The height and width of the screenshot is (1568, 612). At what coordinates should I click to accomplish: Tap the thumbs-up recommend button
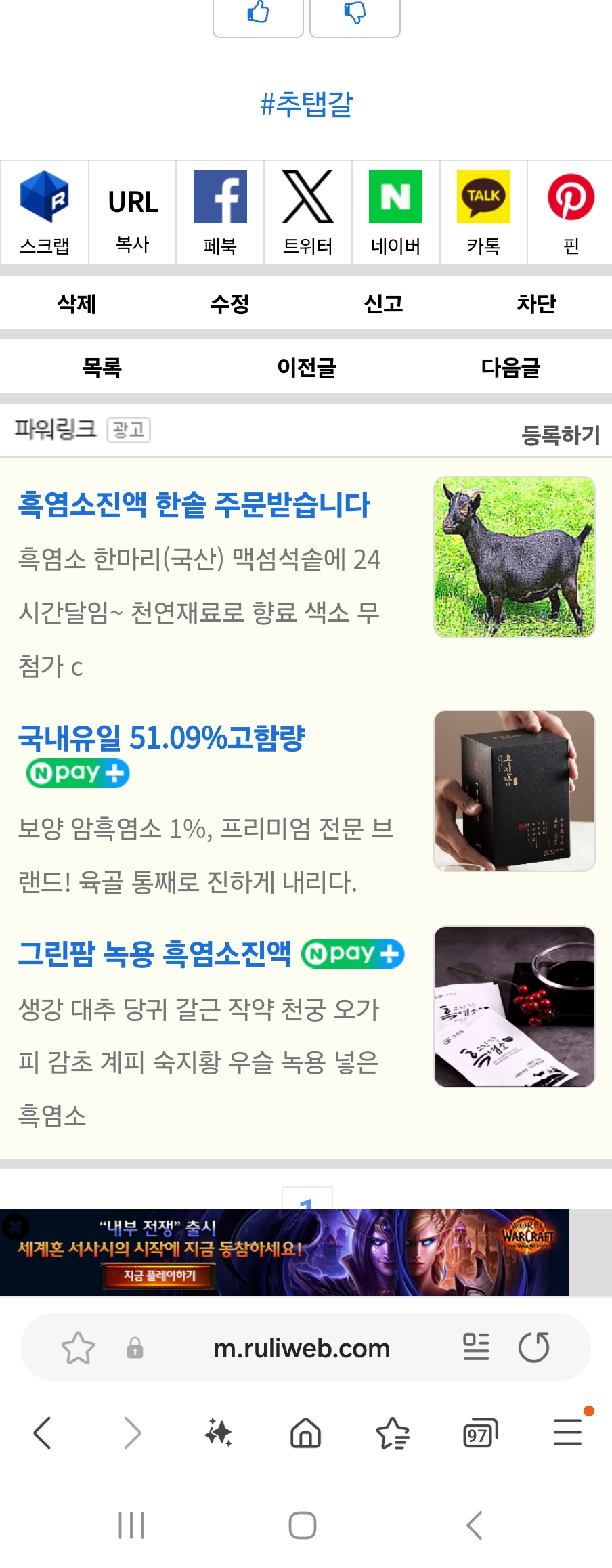[x=258, y=14]
